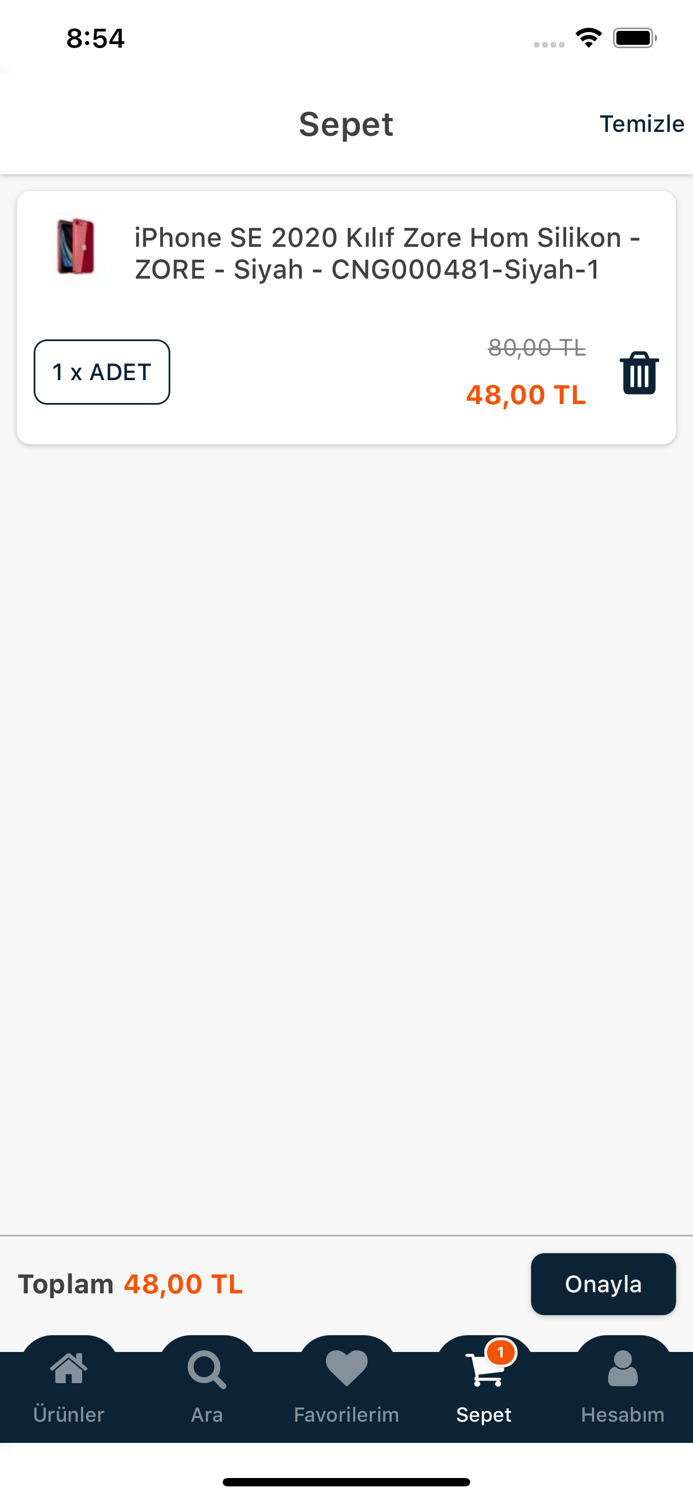The image size is (693, 1500).
Task: Go to the Ürünler tab
Action: click(x=69, y=1388)
